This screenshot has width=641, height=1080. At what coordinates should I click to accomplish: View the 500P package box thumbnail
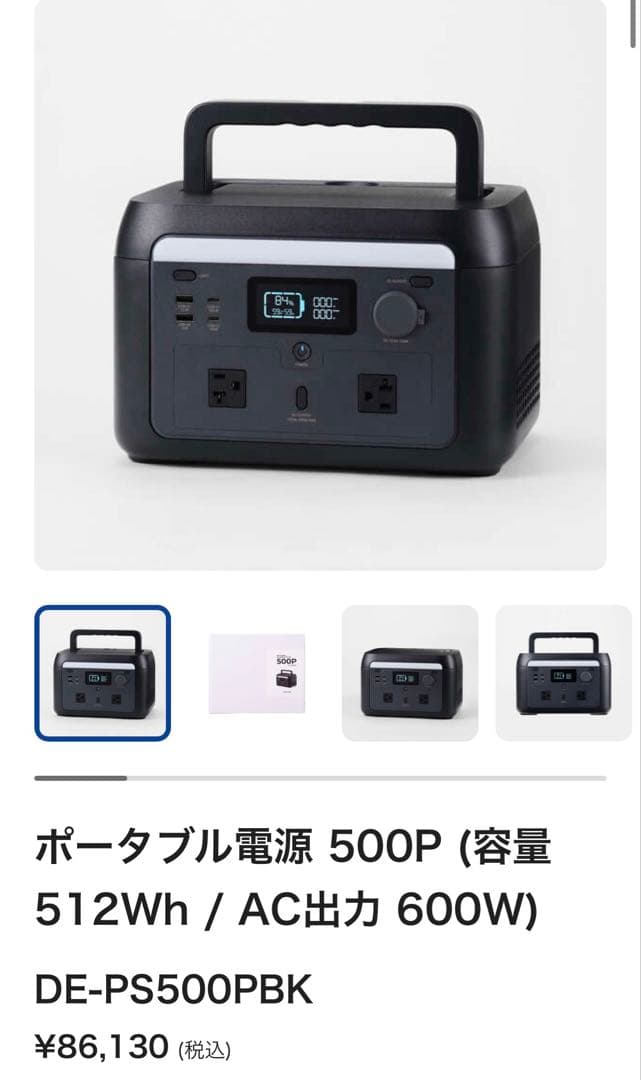257,673
